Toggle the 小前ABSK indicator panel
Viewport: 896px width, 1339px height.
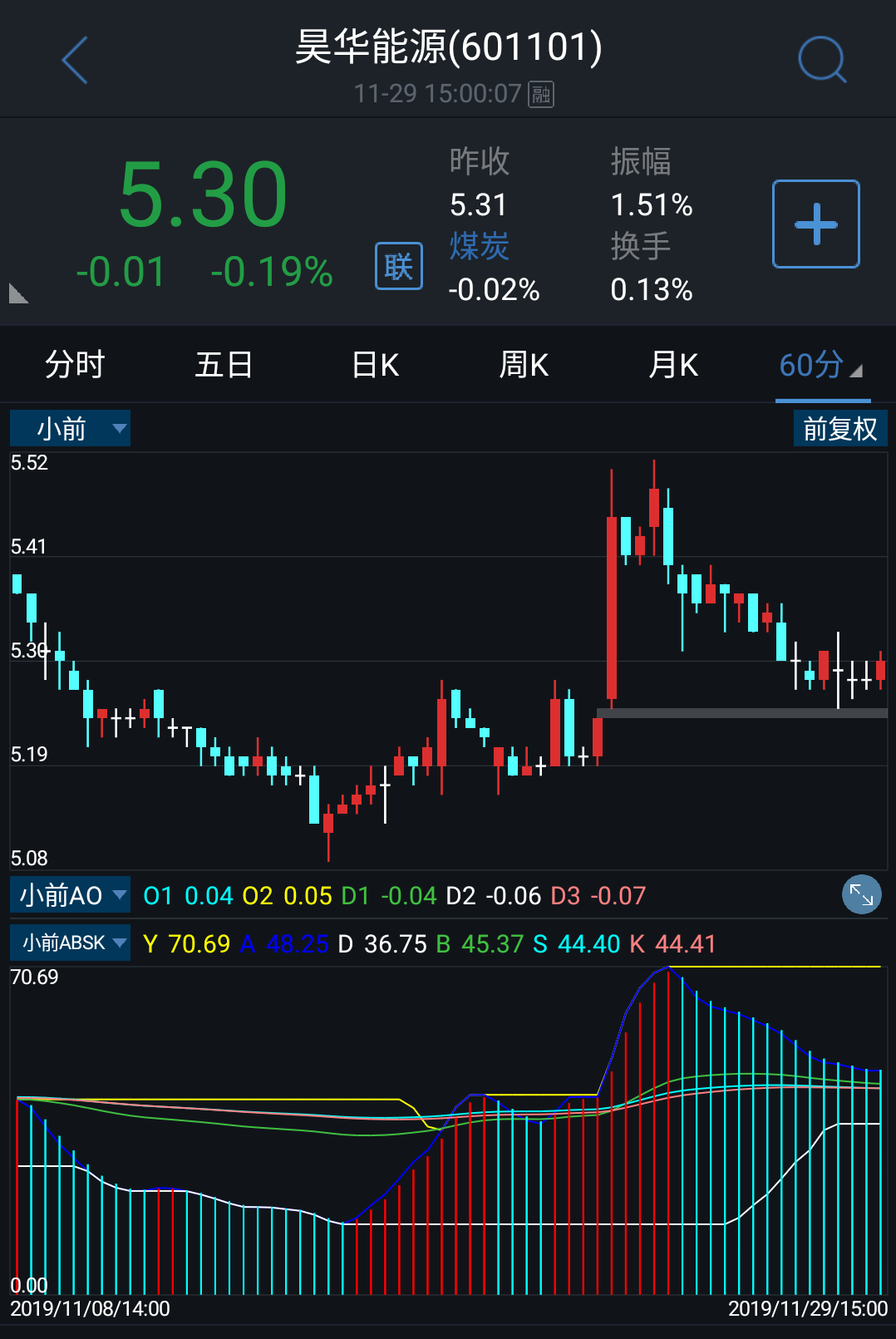point(70,943)
